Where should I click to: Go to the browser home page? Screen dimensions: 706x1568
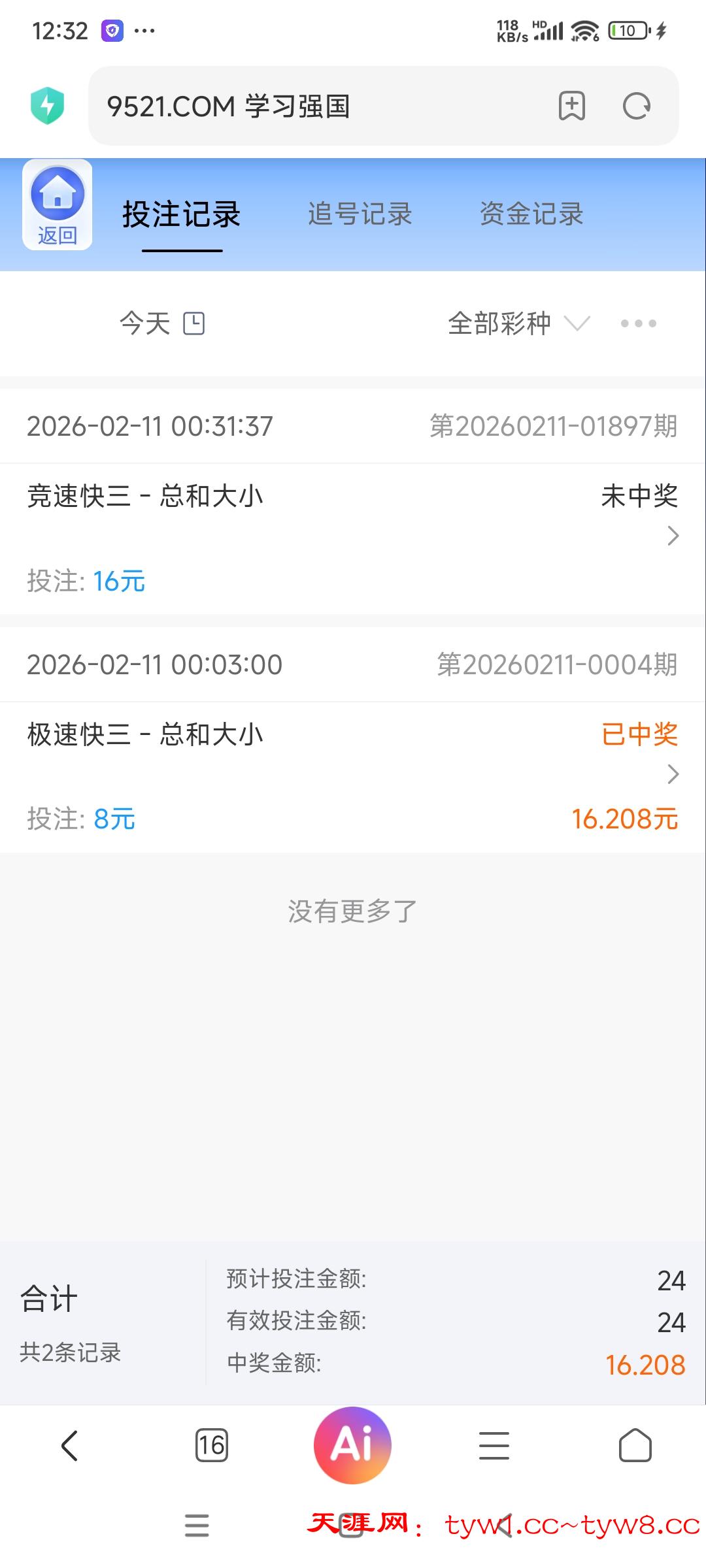[635, 1445]
